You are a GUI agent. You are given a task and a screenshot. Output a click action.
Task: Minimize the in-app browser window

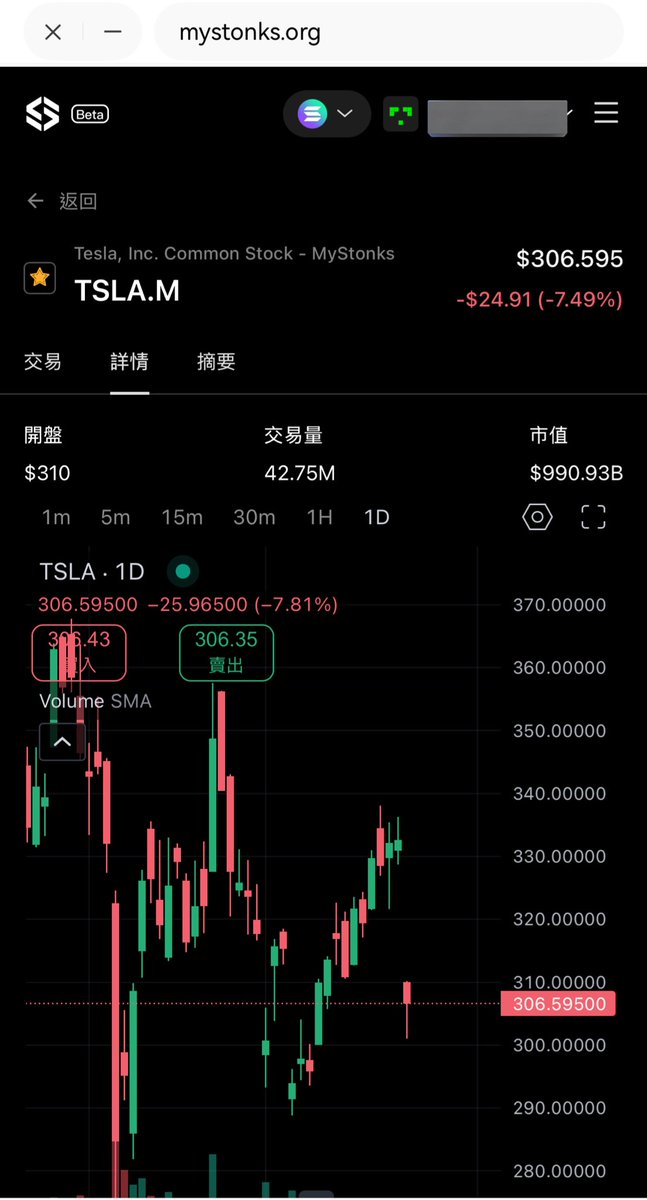[113, 32]
